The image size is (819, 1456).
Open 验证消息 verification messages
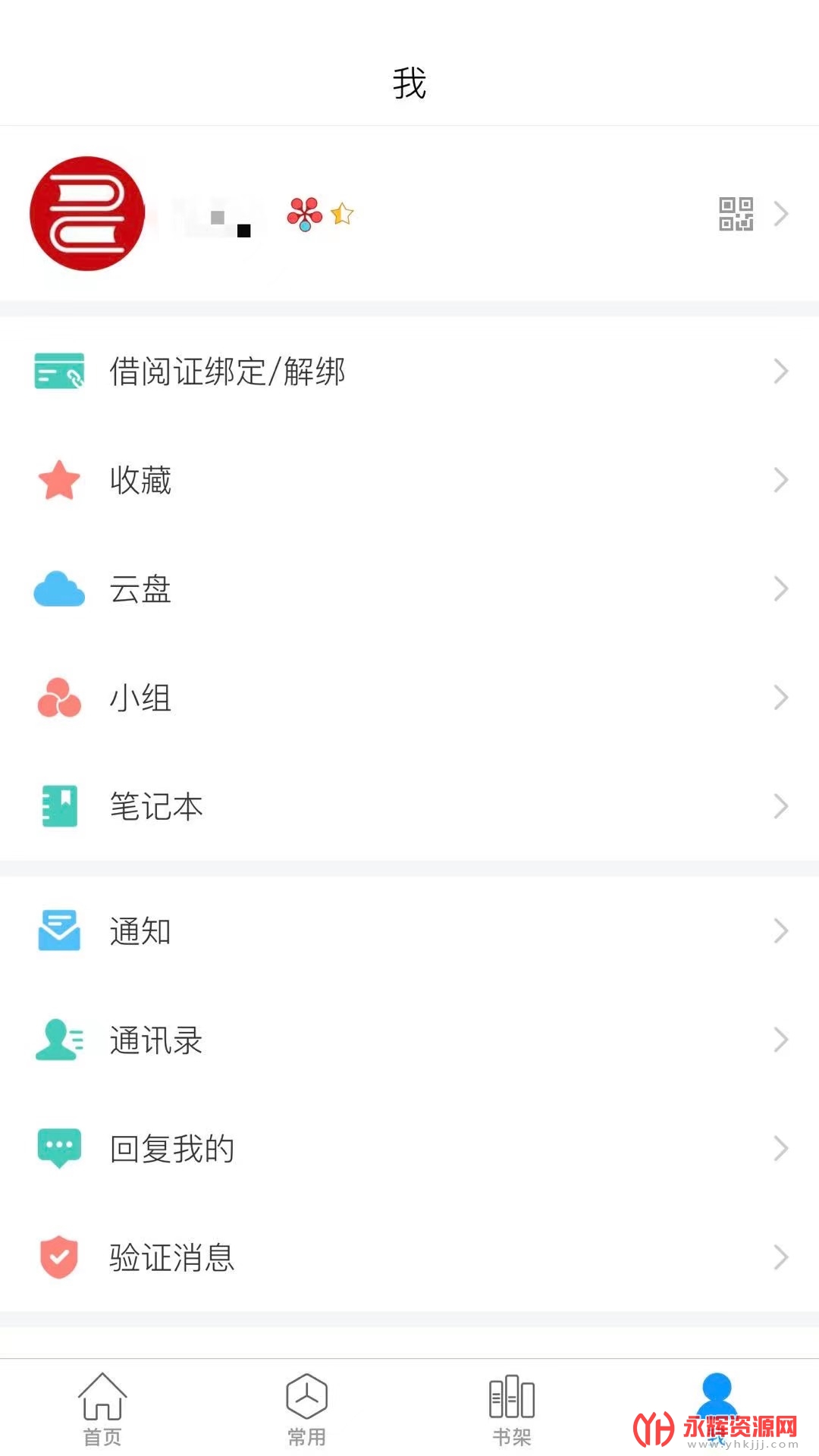coord(409,1257)
